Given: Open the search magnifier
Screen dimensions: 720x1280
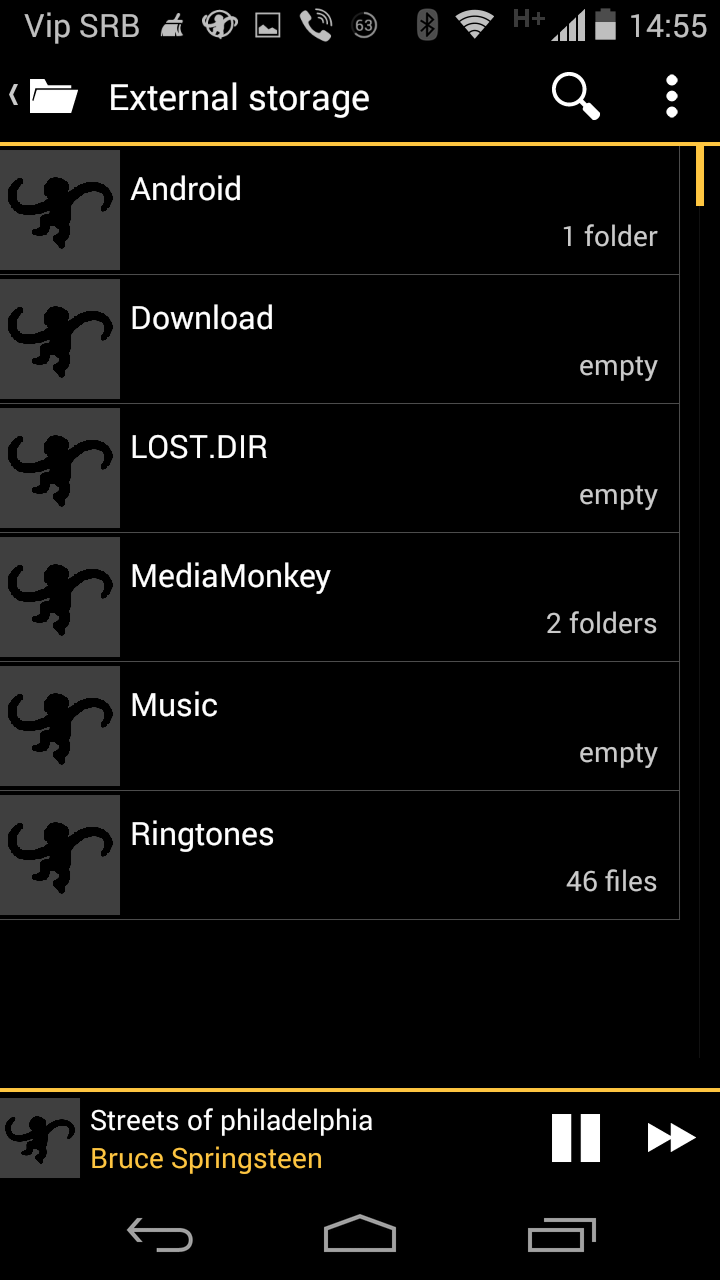Looking at the screenshot, I should [x=575, y=97].
